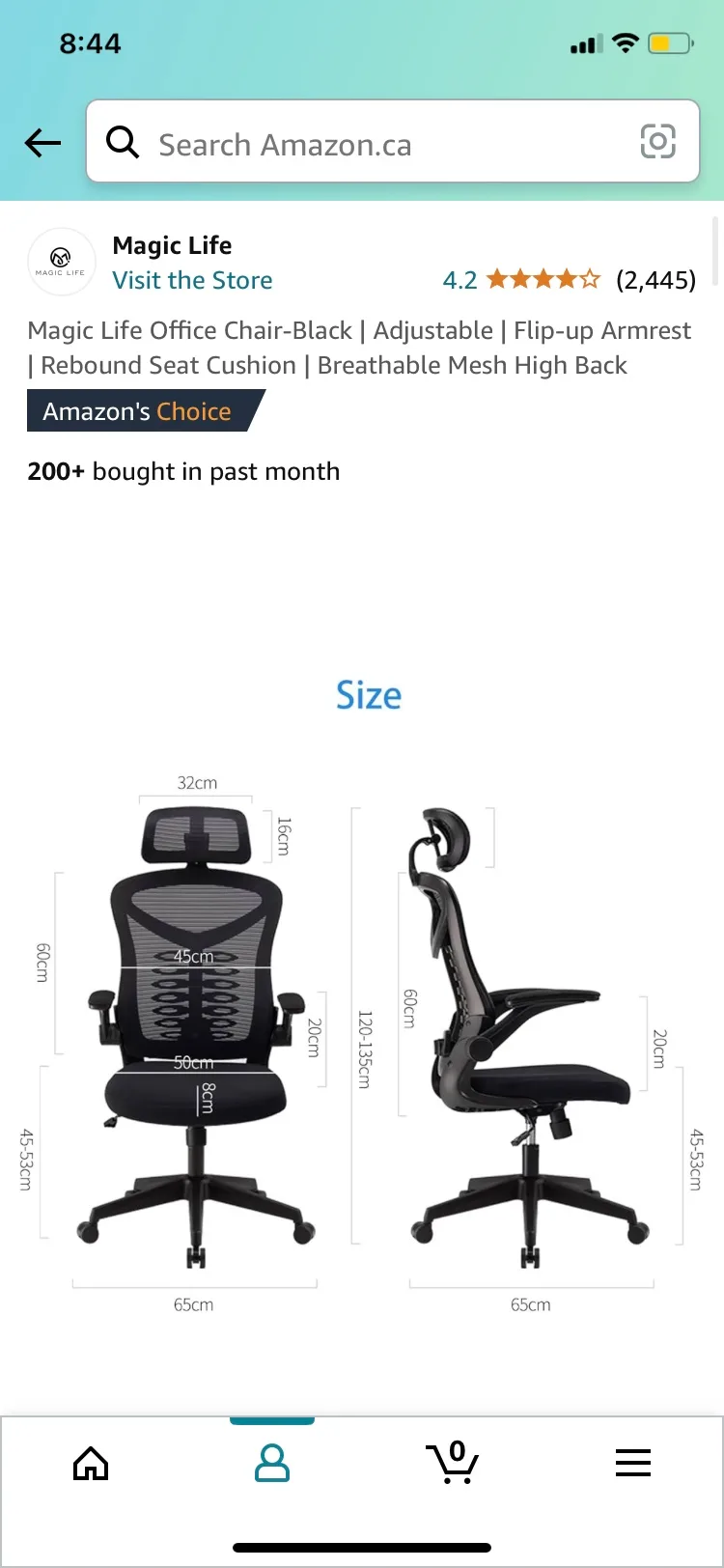Tap the 4.2 star rating
The image size is (724, 1568).
click(521, 279)
